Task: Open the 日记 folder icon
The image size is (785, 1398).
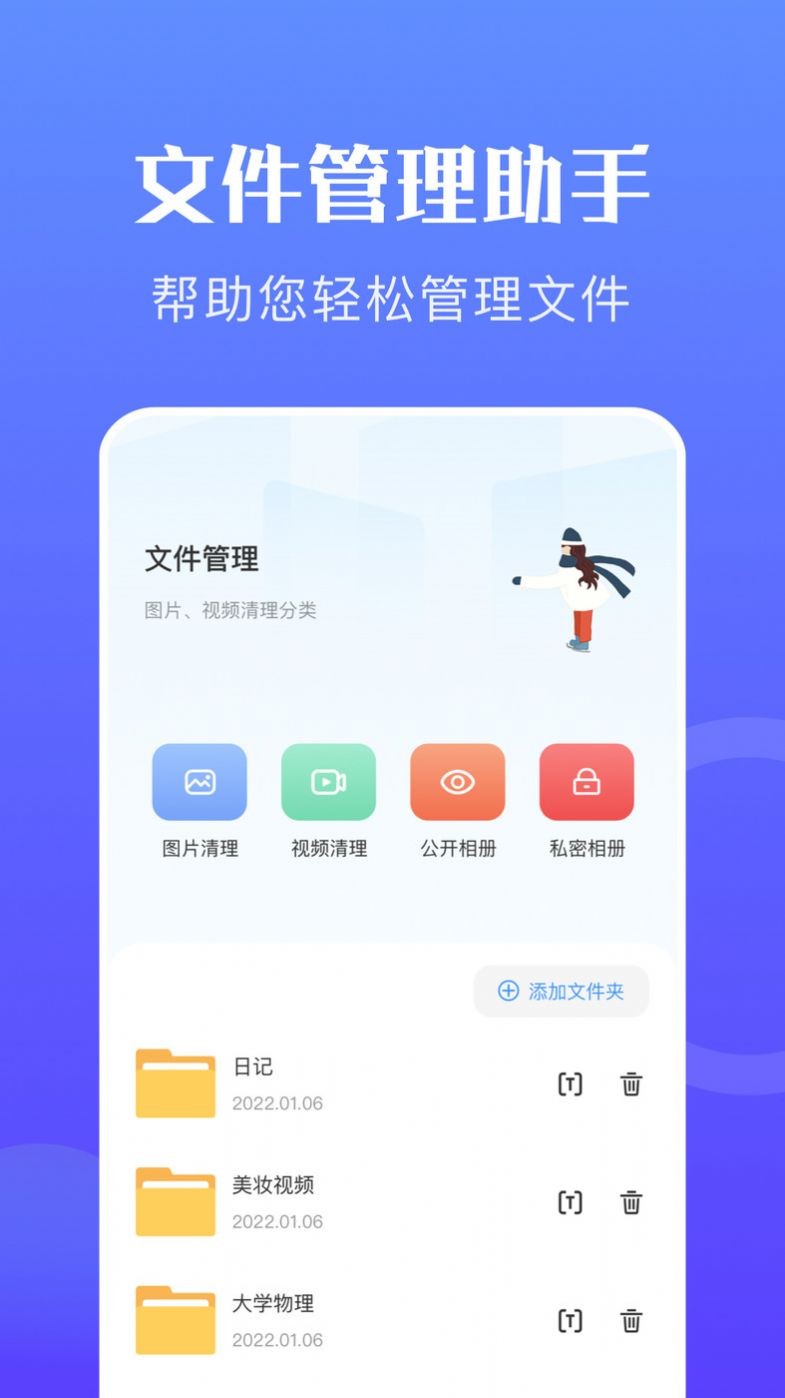Action: [x=176, y=1084]
